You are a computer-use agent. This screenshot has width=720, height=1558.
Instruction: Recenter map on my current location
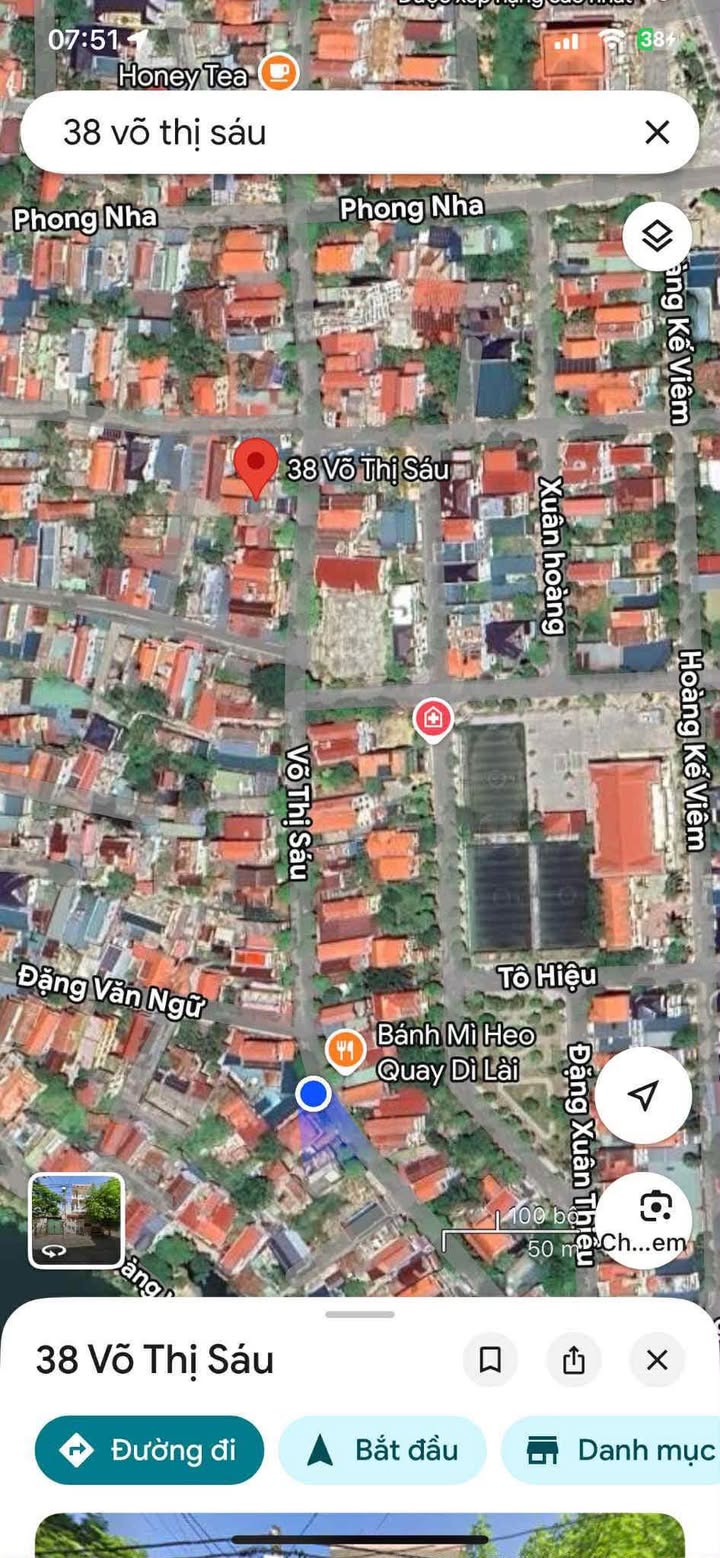click(x=643, y=1094)
